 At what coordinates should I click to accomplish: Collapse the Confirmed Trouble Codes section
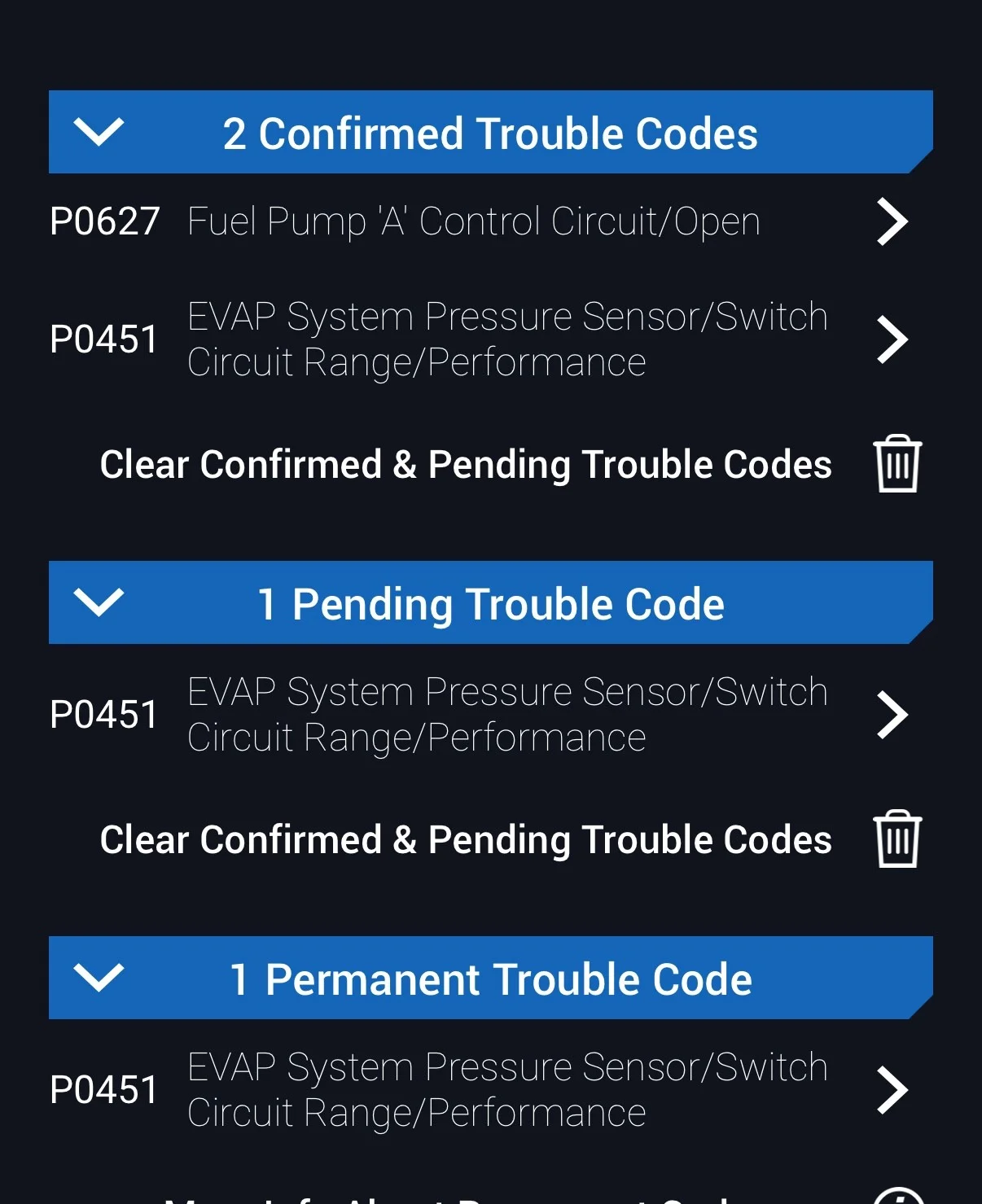pyautogui.click(x=99, y=133)
